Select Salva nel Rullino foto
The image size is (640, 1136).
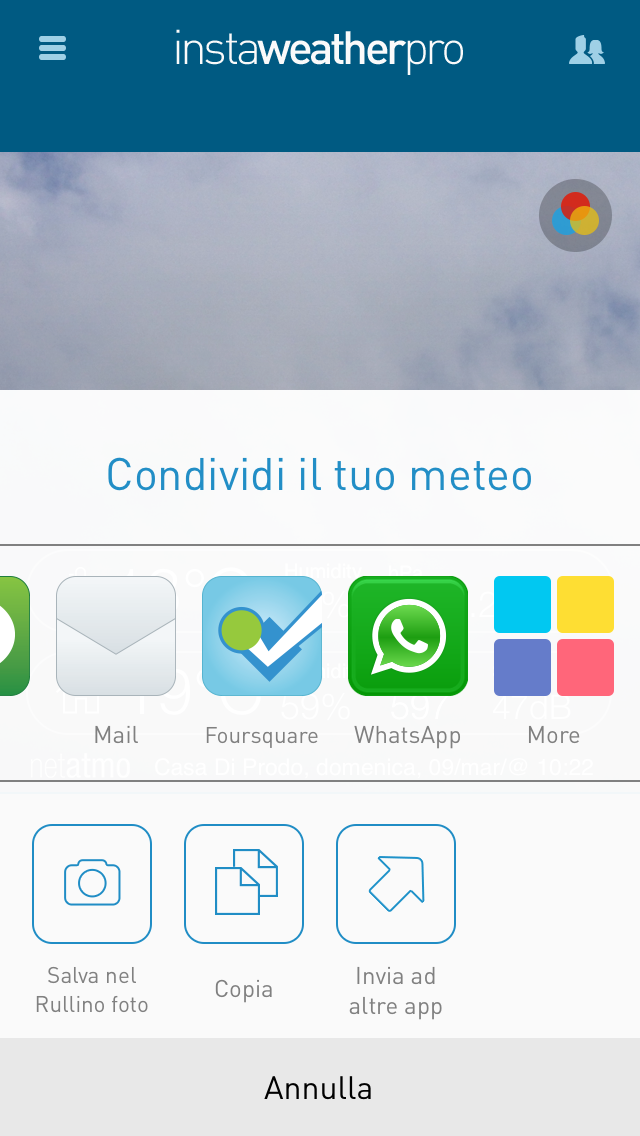pyautogui.click(x=92, y=884)
